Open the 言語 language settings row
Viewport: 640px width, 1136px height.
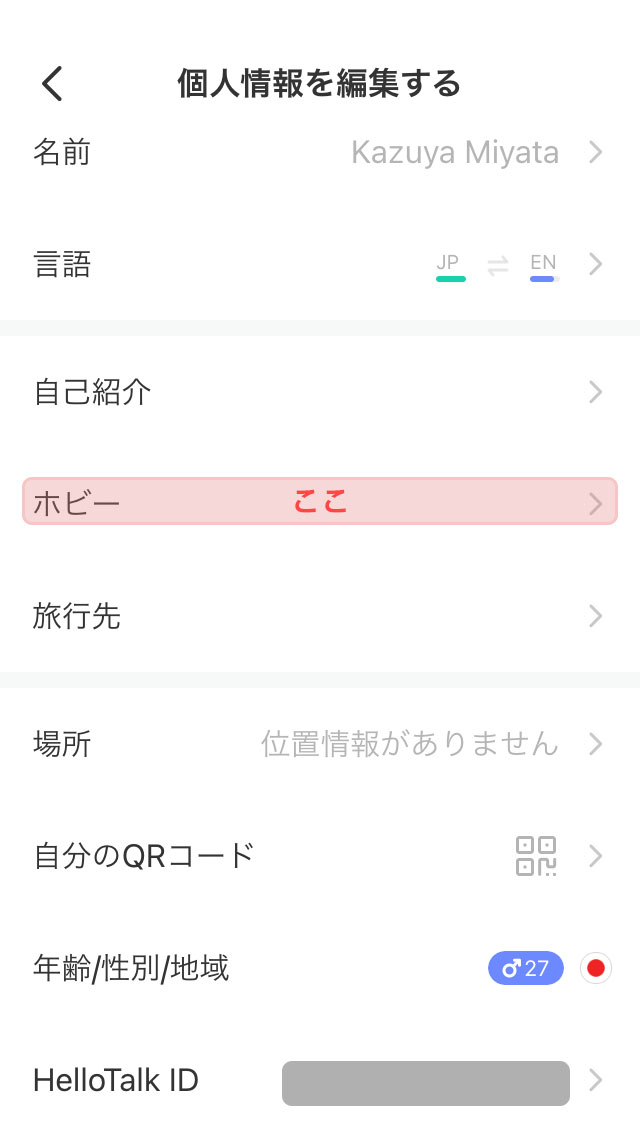[x=320, y=264]
